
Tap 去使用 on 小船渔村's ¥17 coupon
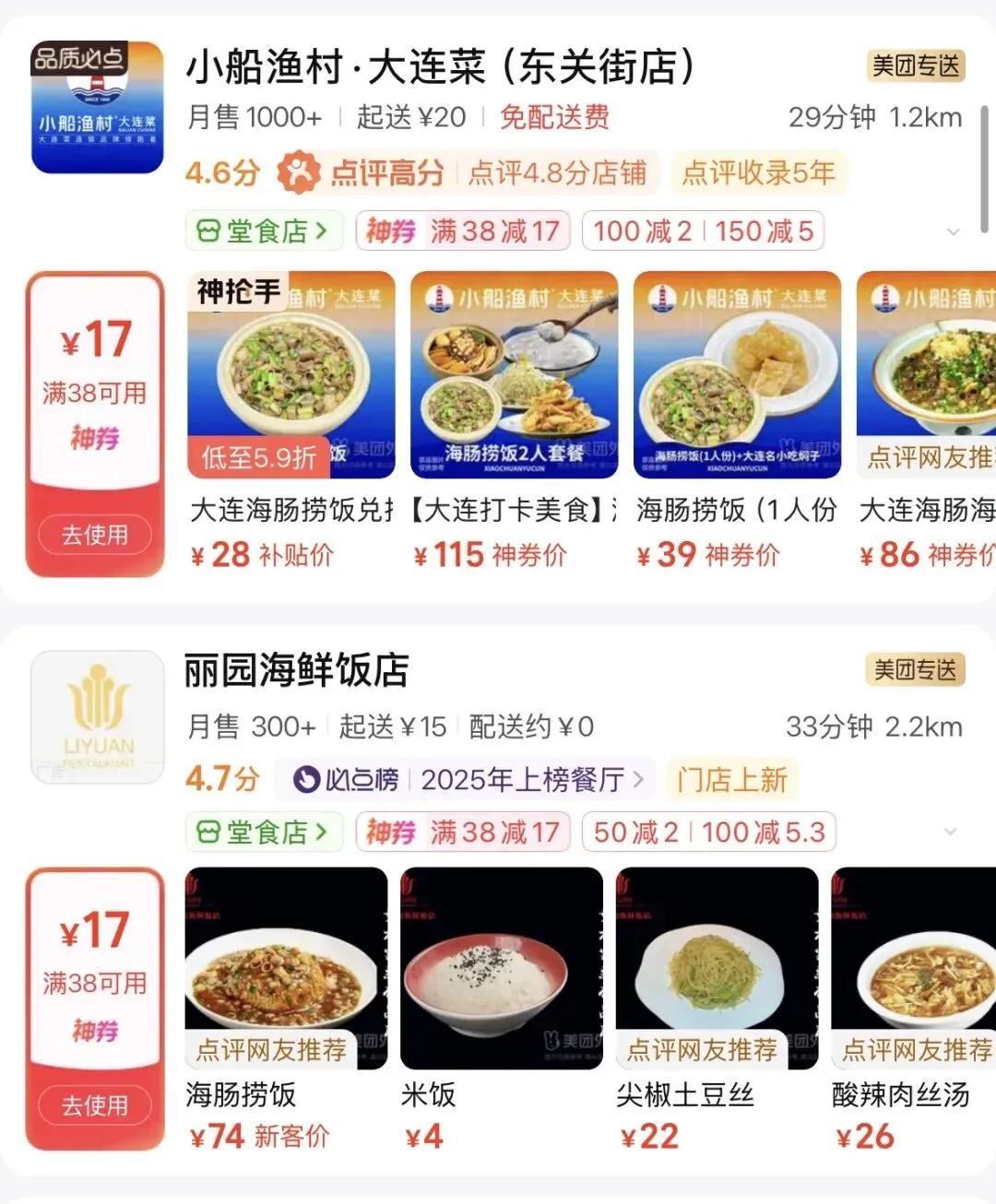94,535
